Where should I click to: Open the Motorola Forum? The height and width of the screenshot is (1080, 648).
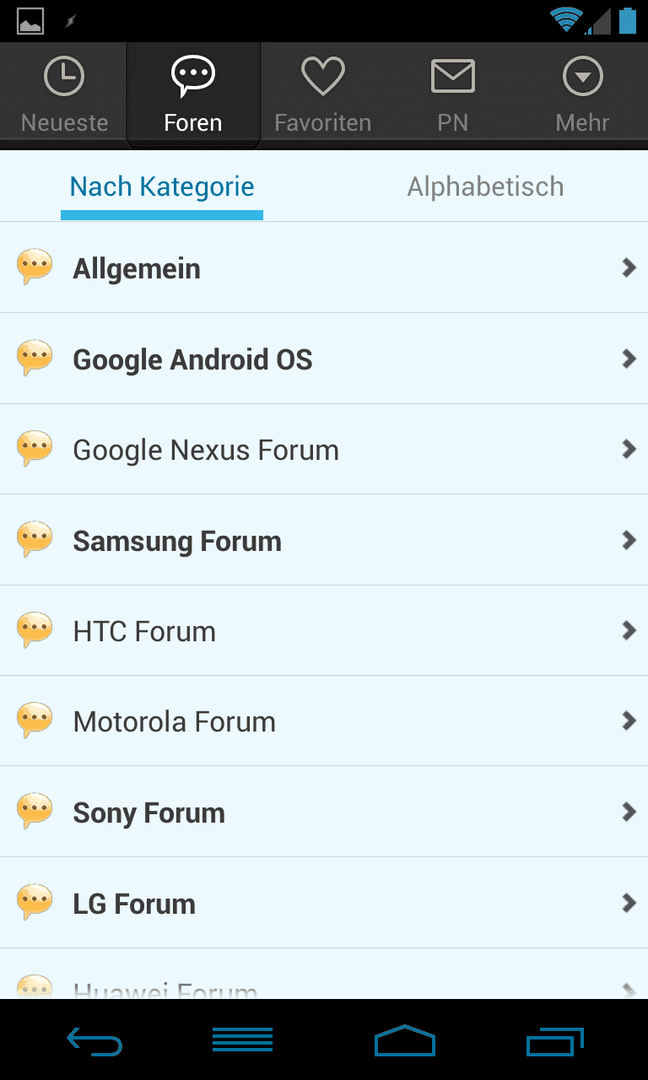[x=324, y=721]
